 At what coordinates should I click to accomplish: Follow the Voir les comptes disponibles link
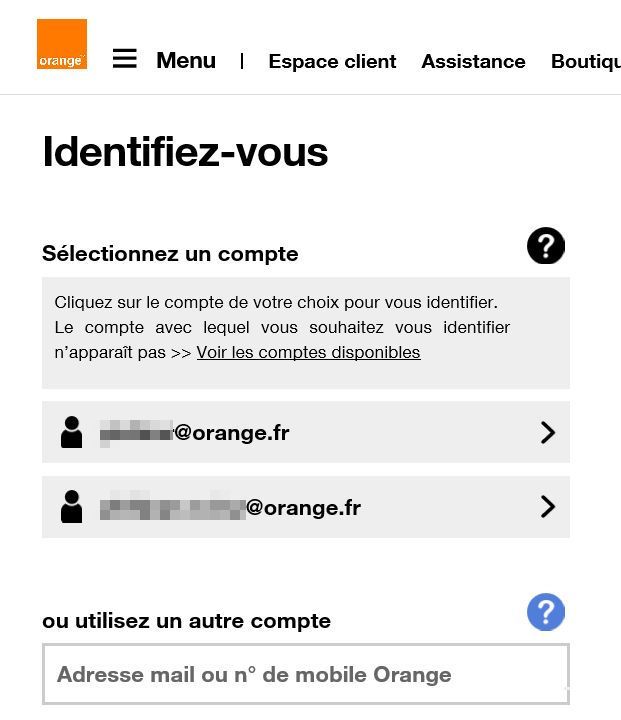tap(308, 352)
